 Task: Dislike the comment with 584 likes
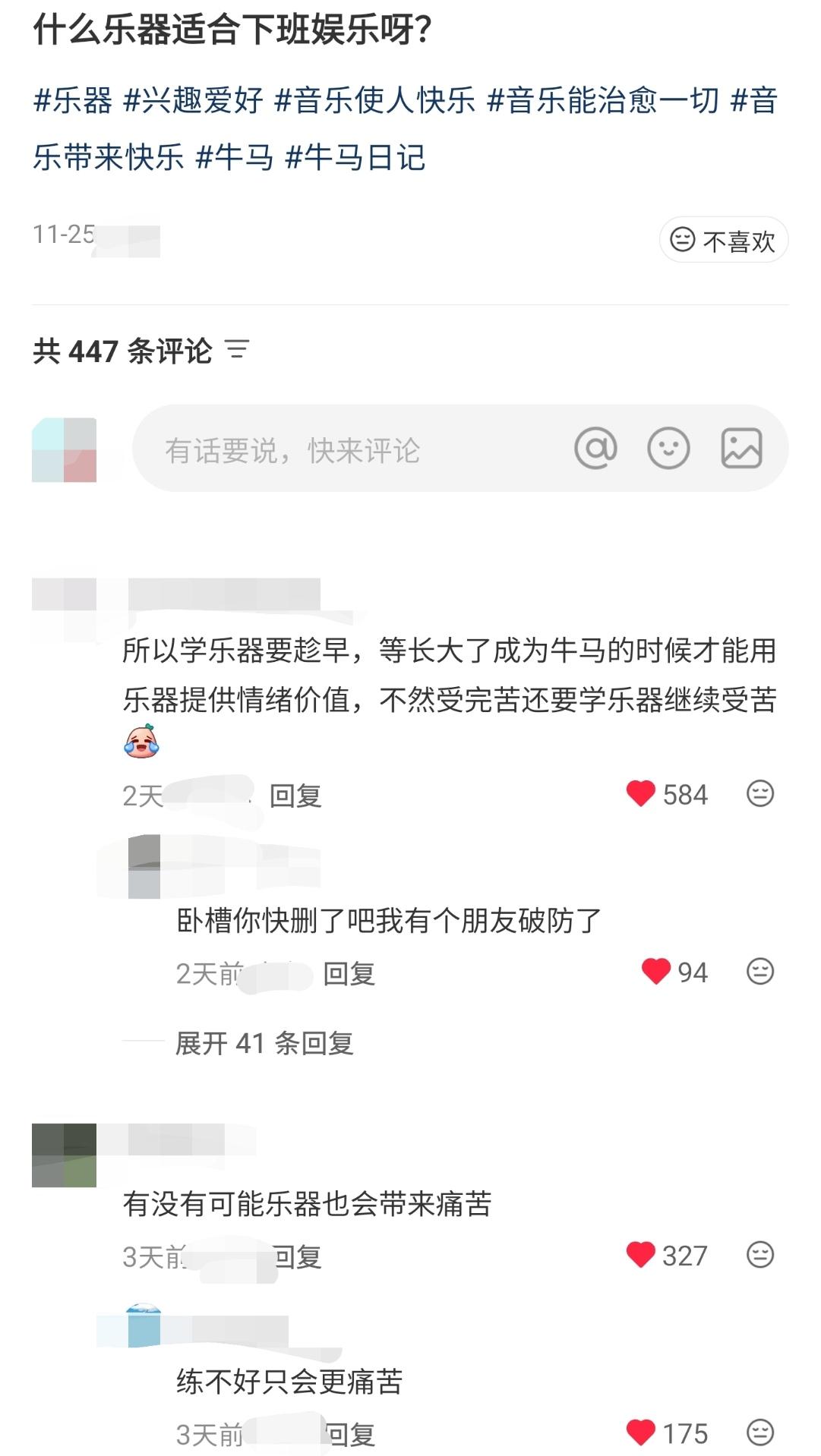[x=759, y=794]
